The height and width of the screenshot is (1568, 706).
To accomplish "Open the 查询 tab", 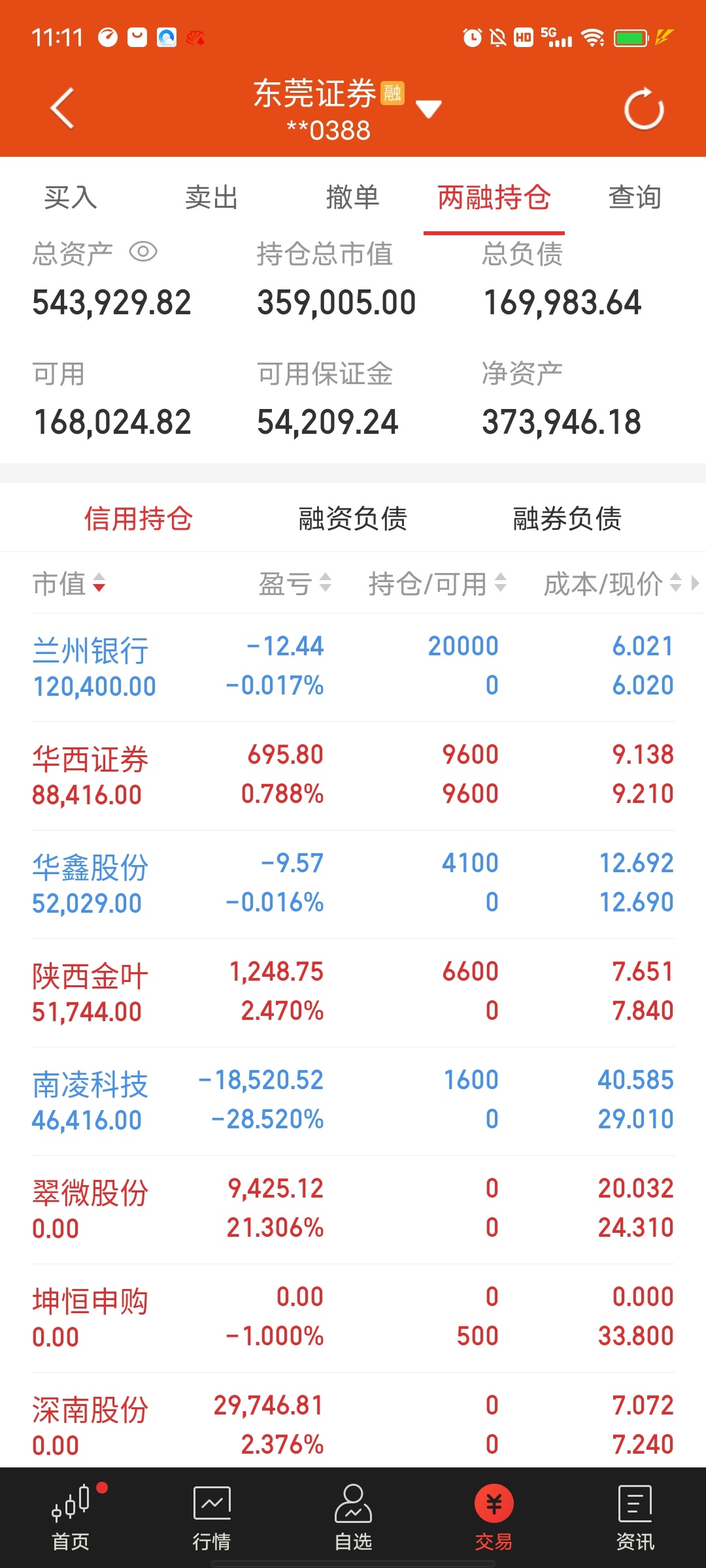I will click(x=635, y=197).
